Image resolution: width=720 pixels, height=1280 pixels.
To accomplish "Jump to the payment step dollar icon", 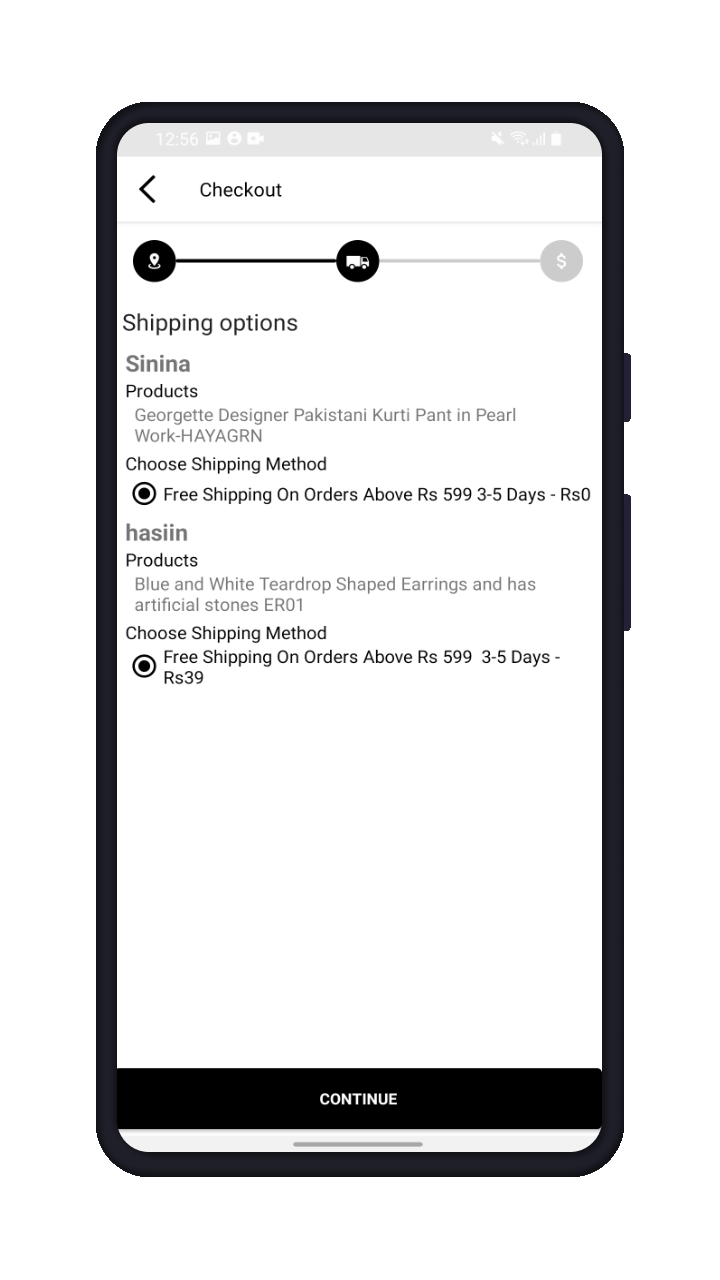I will point(561,262).
